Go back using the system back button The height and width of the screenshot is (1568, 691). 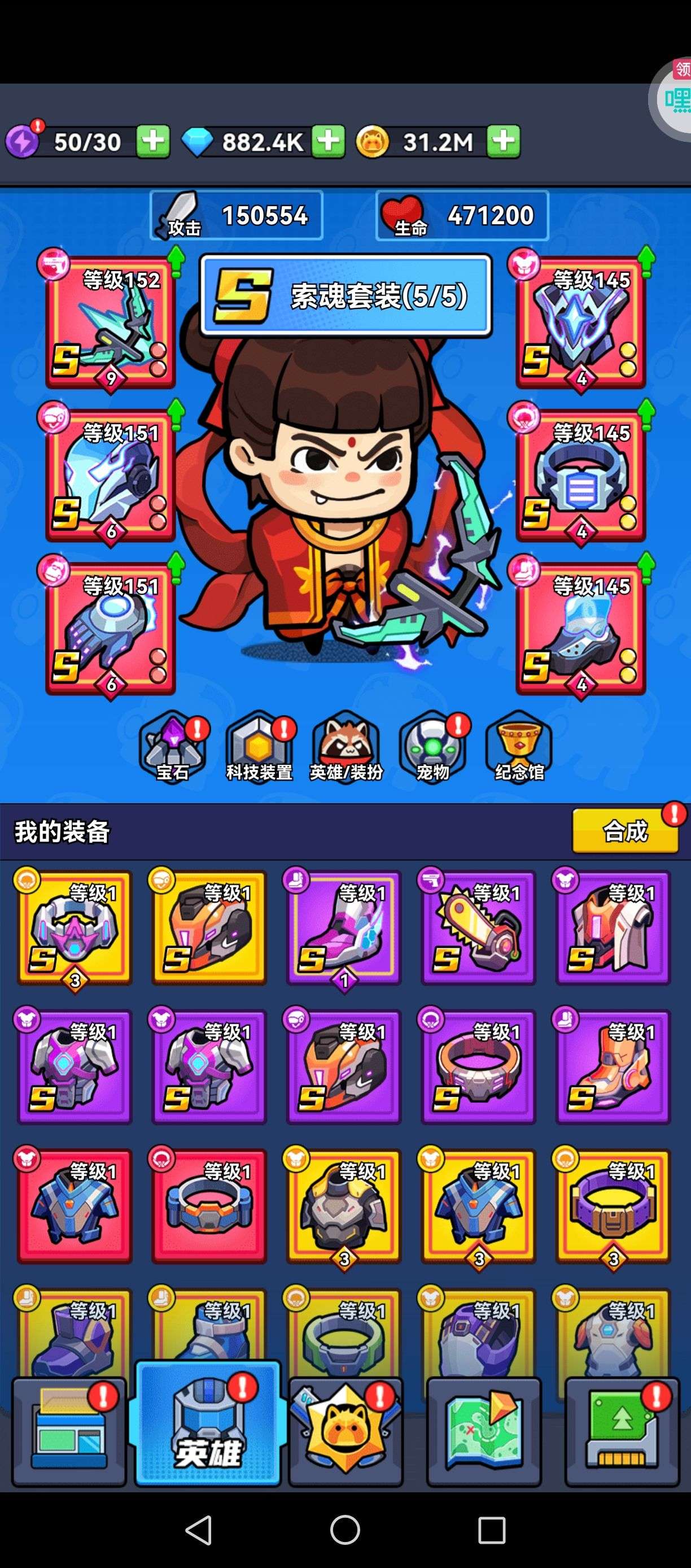(x=199, y=1530)
